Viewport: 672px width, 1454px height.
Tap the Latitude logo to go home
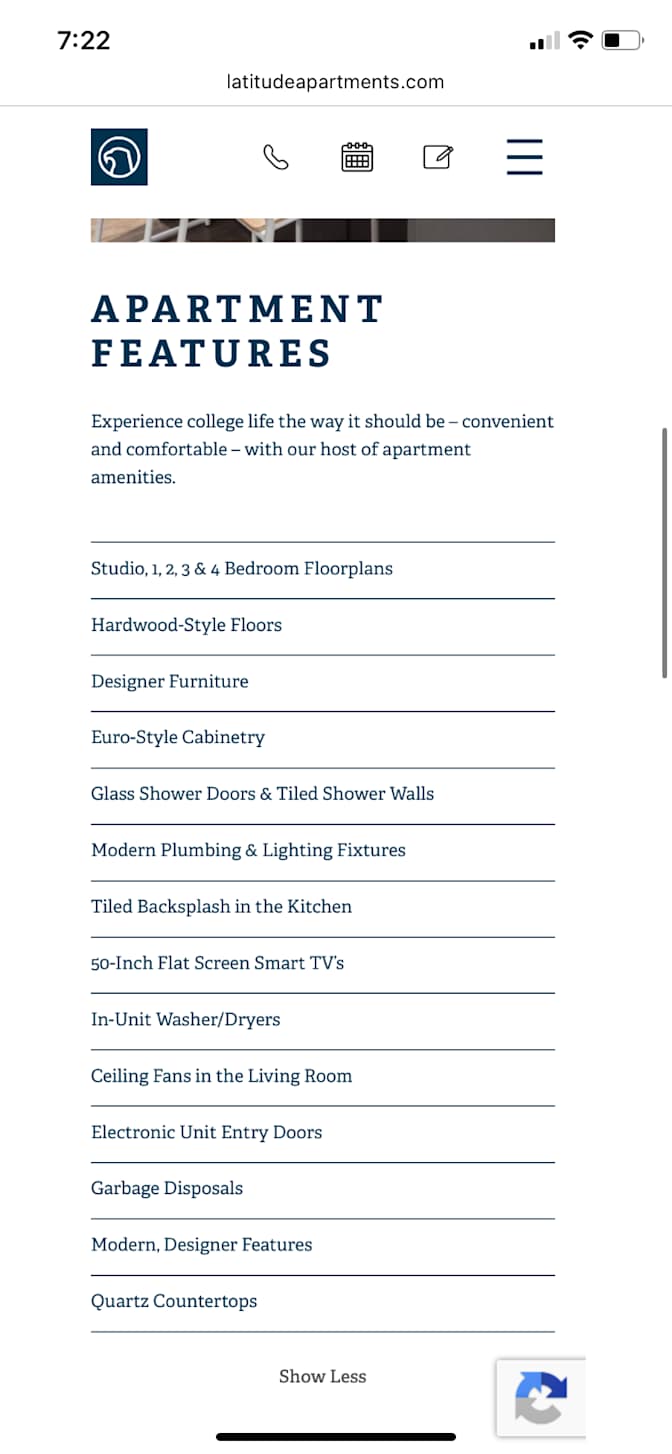(119, 157)
